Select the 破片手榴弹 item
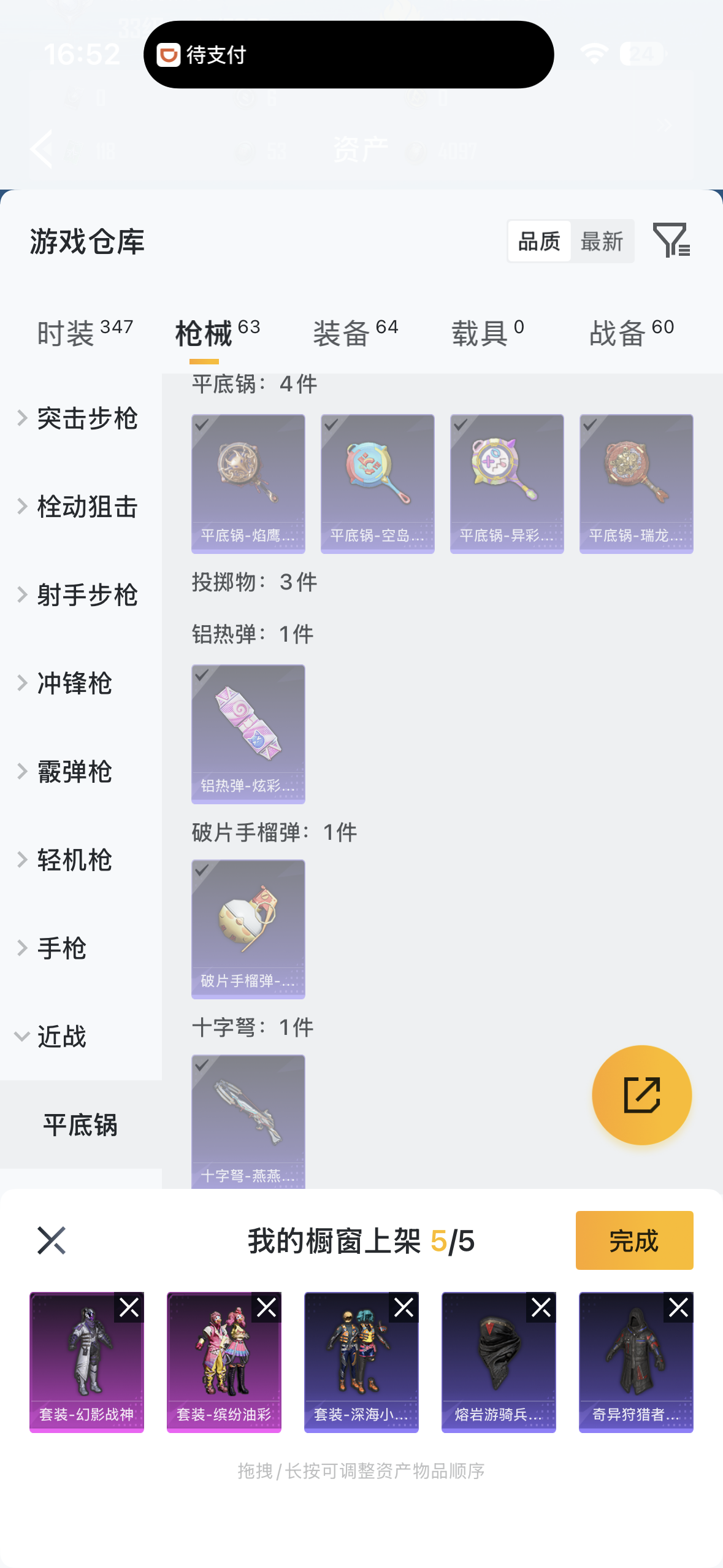723x1568 pixels. tap(248, 929)
